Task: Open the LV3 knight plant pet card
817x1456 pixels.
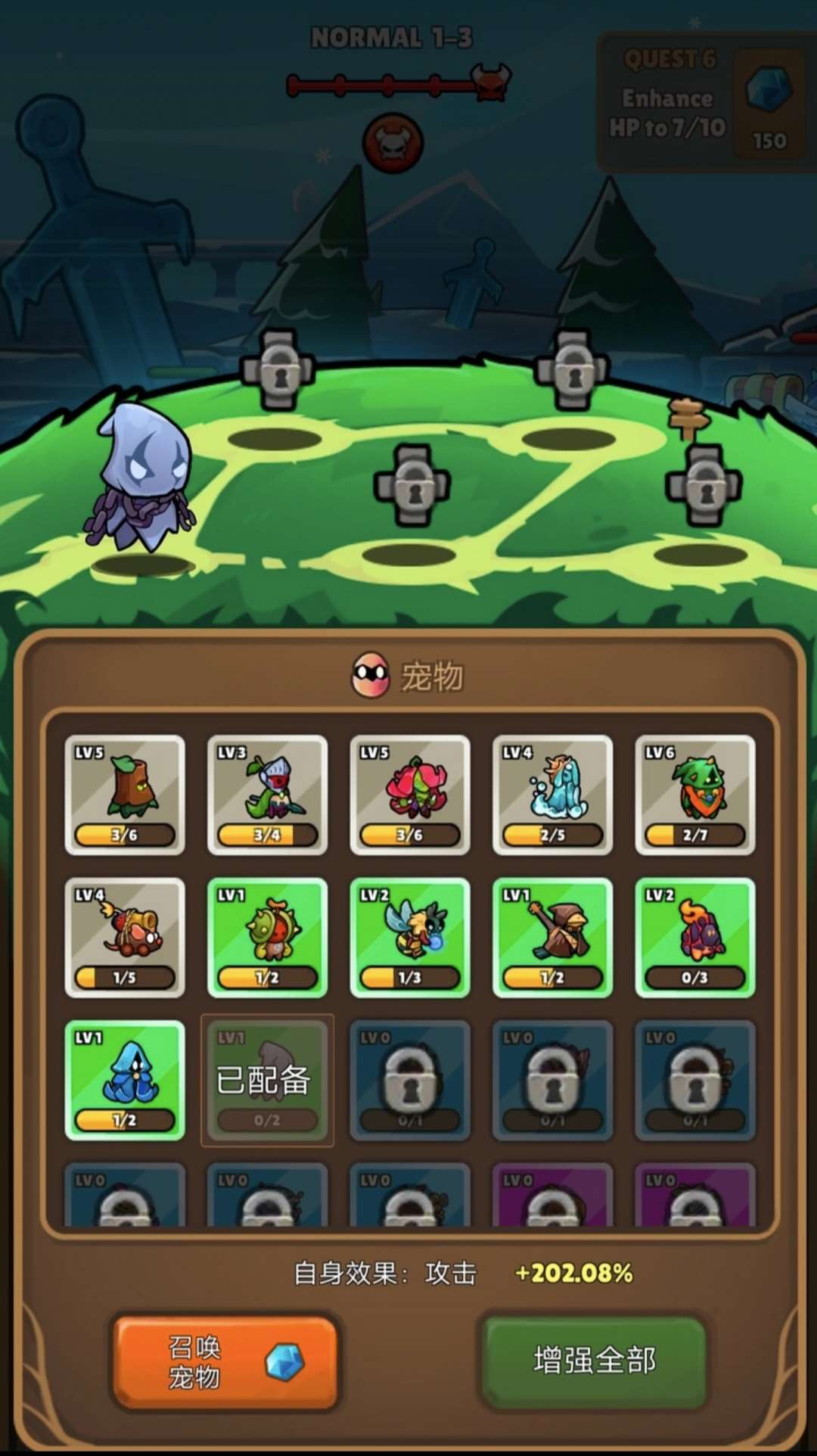Action: pyautogui.click(x=267, y=795)
